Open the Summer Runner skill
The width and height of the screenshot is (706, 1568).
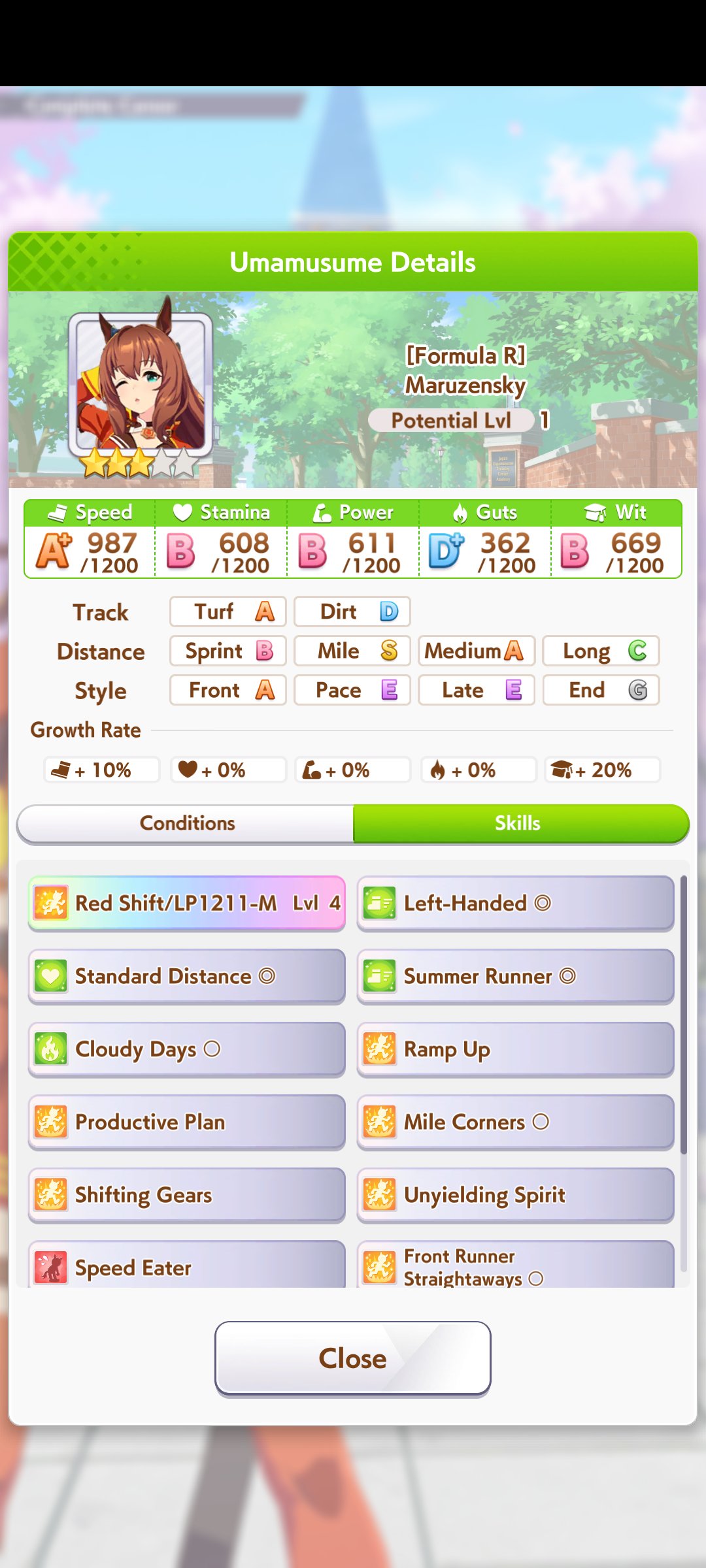[x=516, y=977]
